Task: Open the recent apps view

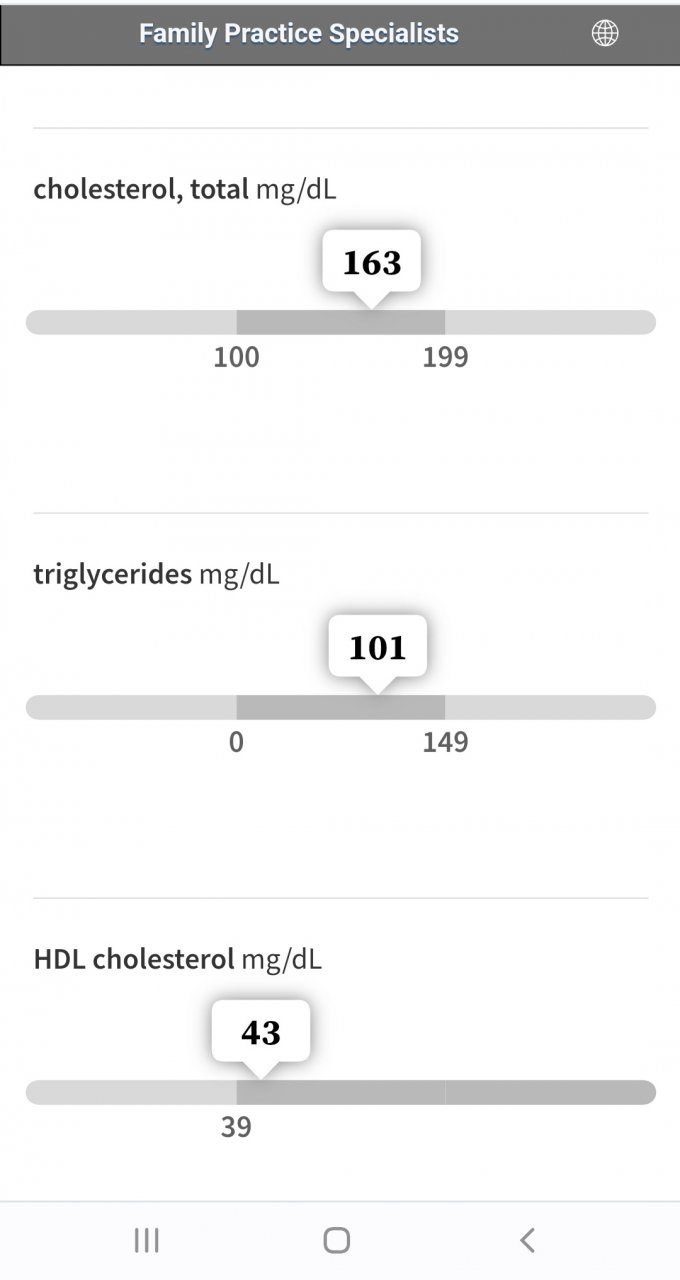Action: [x=147, y=1240]
